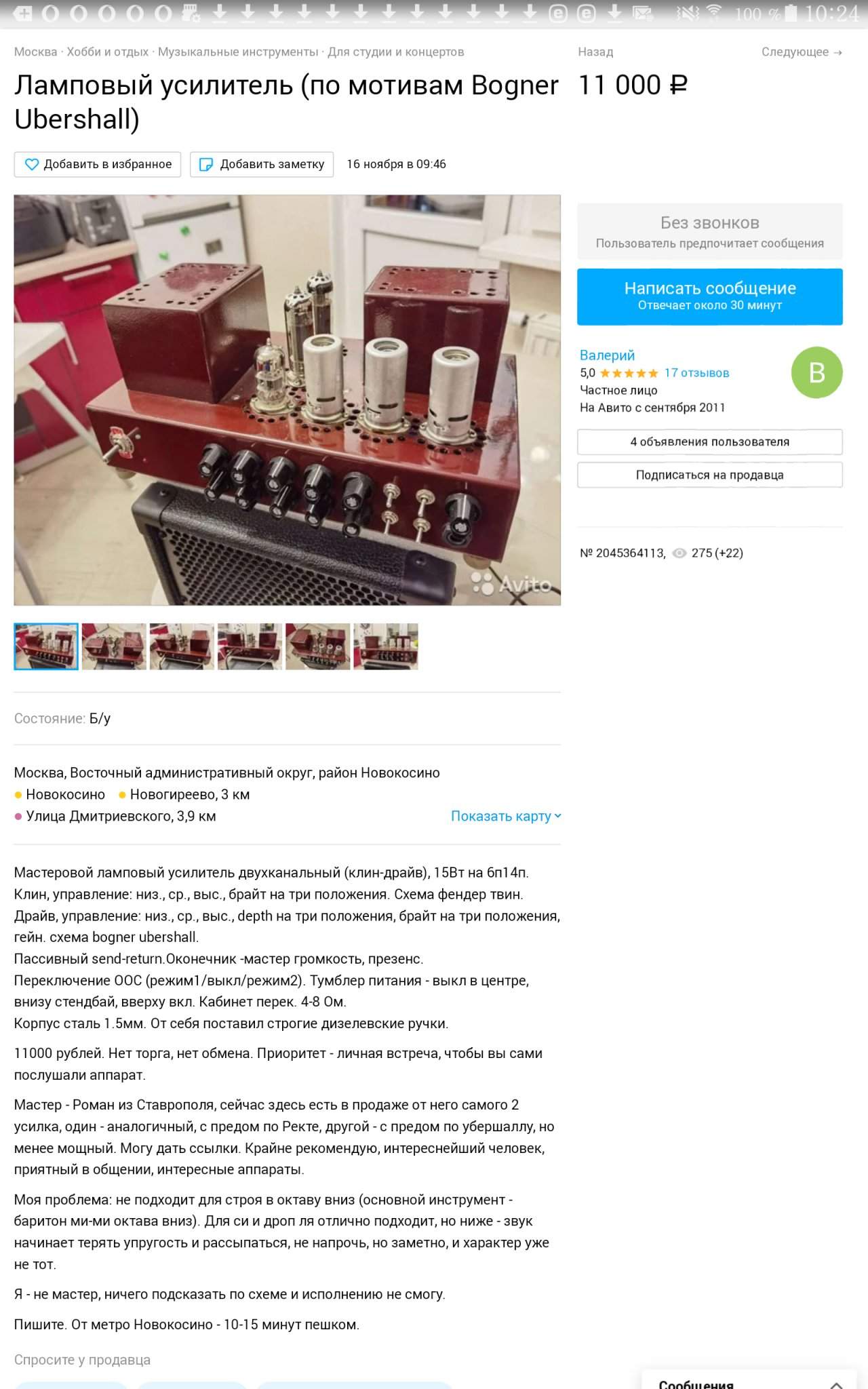Tap Написать сообщение to message the seller
Image resolution: width=868 pixels, height=1389 pixels.
click(709, 296)
